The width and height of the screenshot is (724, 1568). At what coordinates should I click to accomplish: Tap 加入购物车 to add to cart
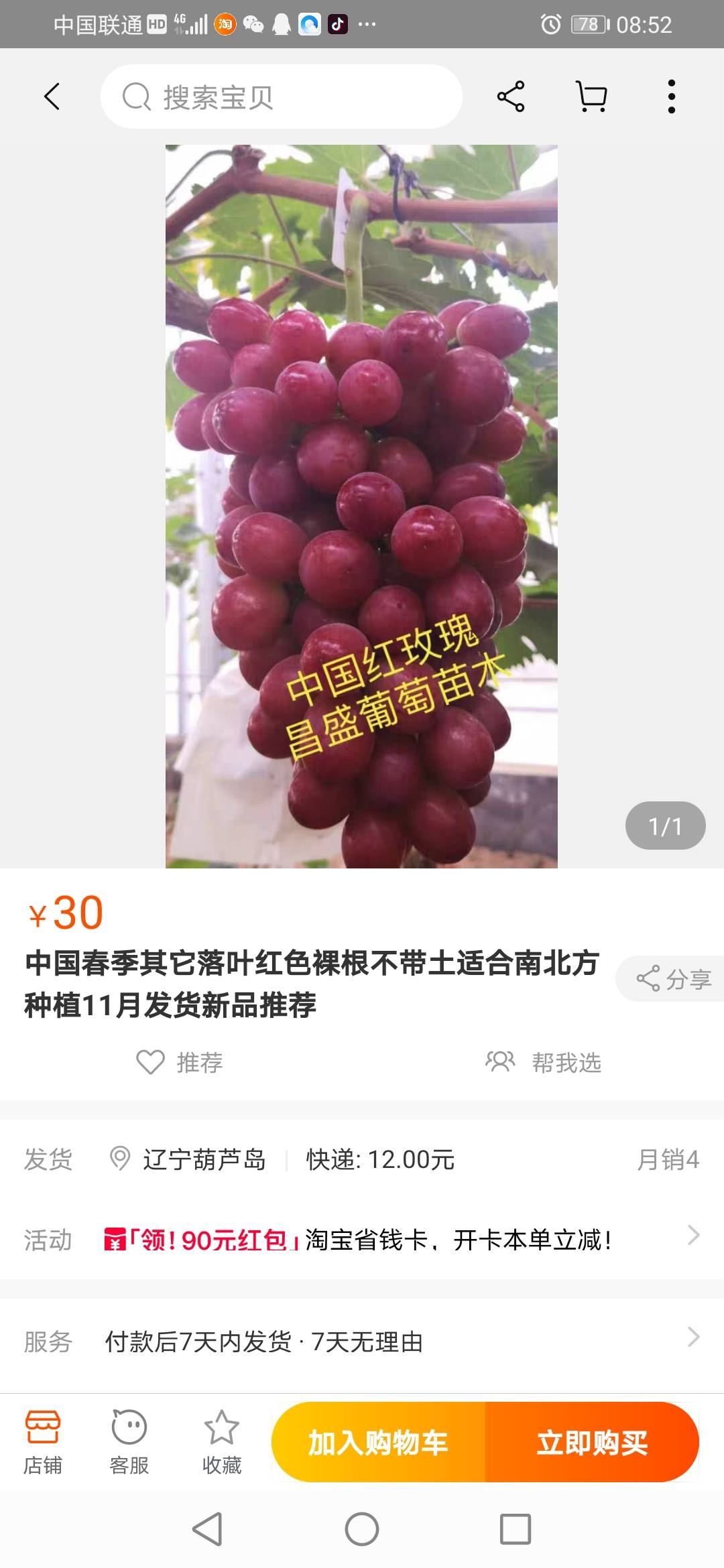(x=378, y=1442)
